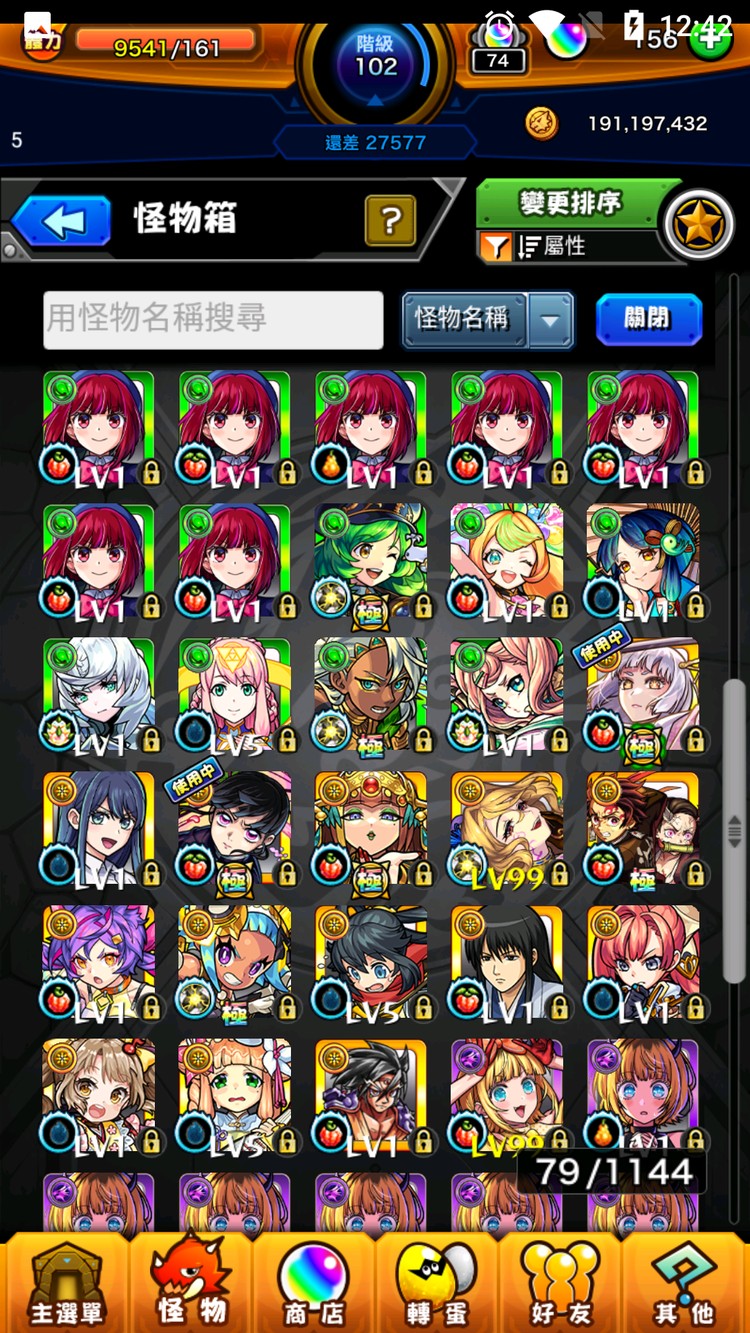The image size is (750, 1333).
Task: Click the 用怪物名稱搜尋 search field
Action: [x=212, y=320]
